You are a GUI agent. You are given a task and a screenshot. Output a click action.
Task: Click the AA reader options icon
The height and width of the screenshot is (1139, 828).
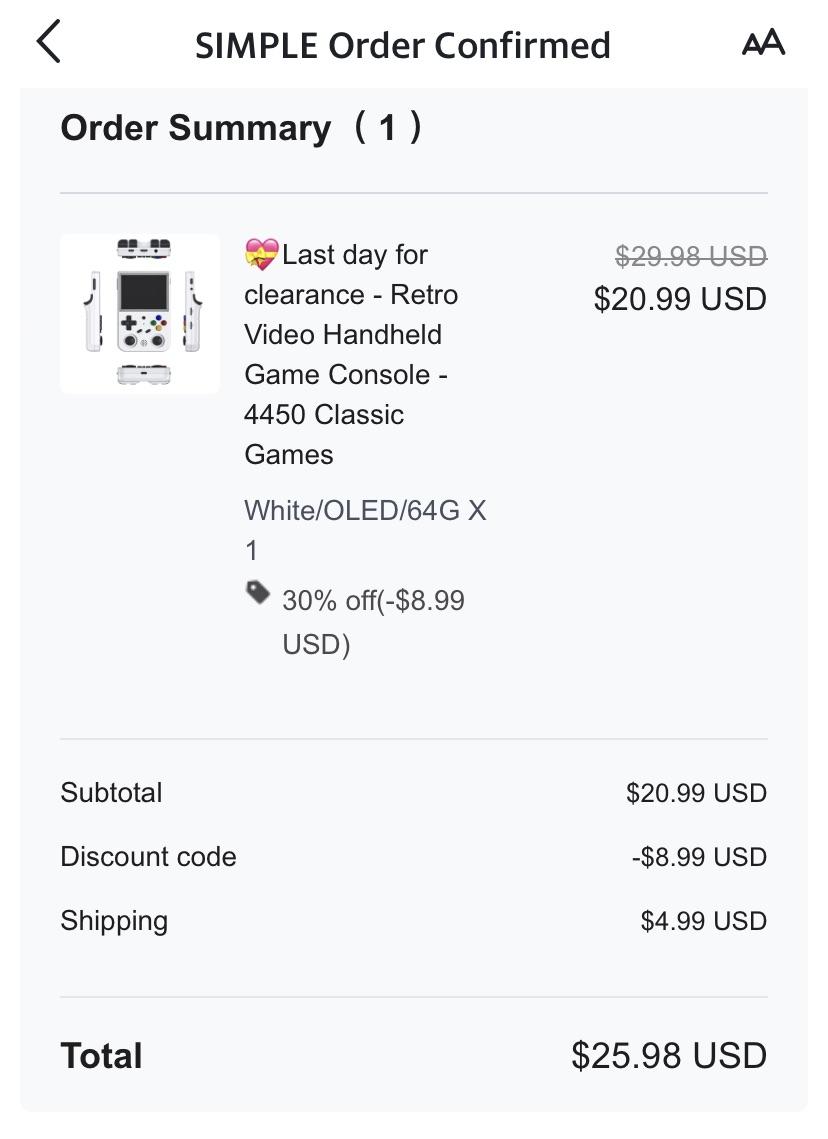[x=762, y=43]
